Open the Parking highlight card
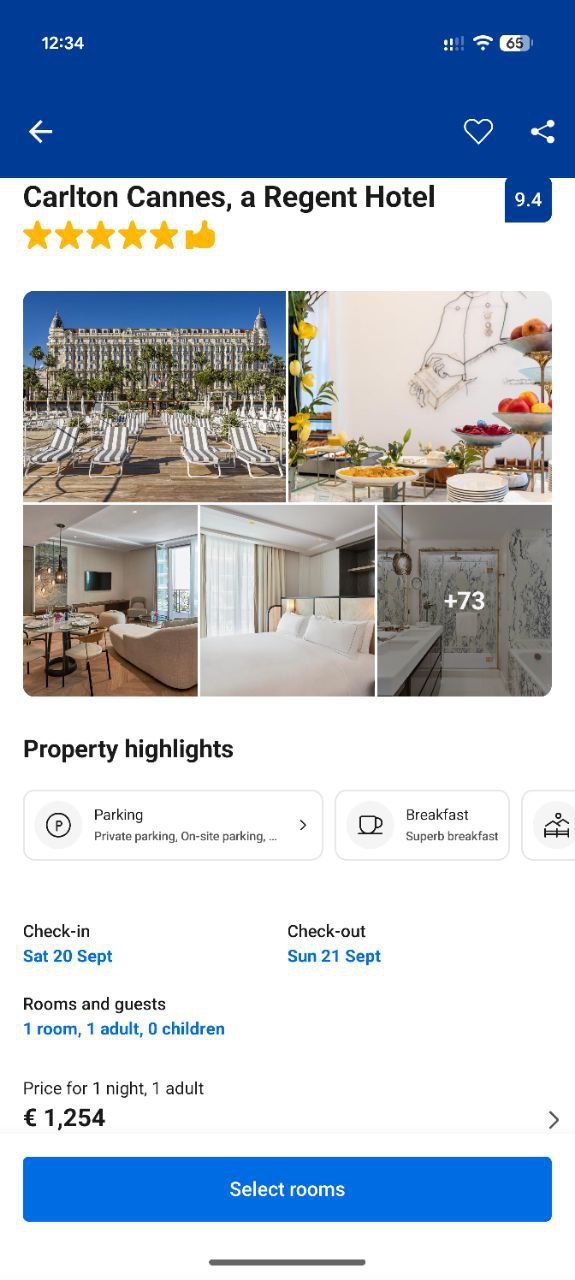 click(x=173, y=825)
